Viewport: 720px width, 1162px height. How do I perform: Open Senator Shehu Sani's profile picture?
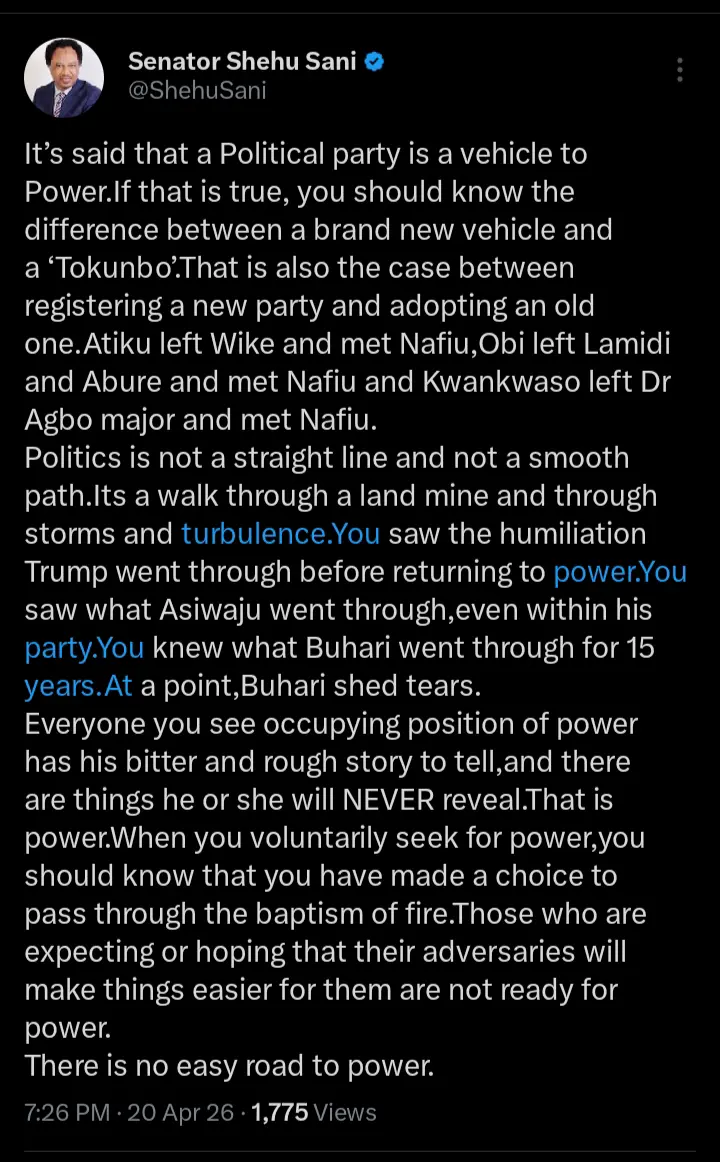(x=64, y=78)
